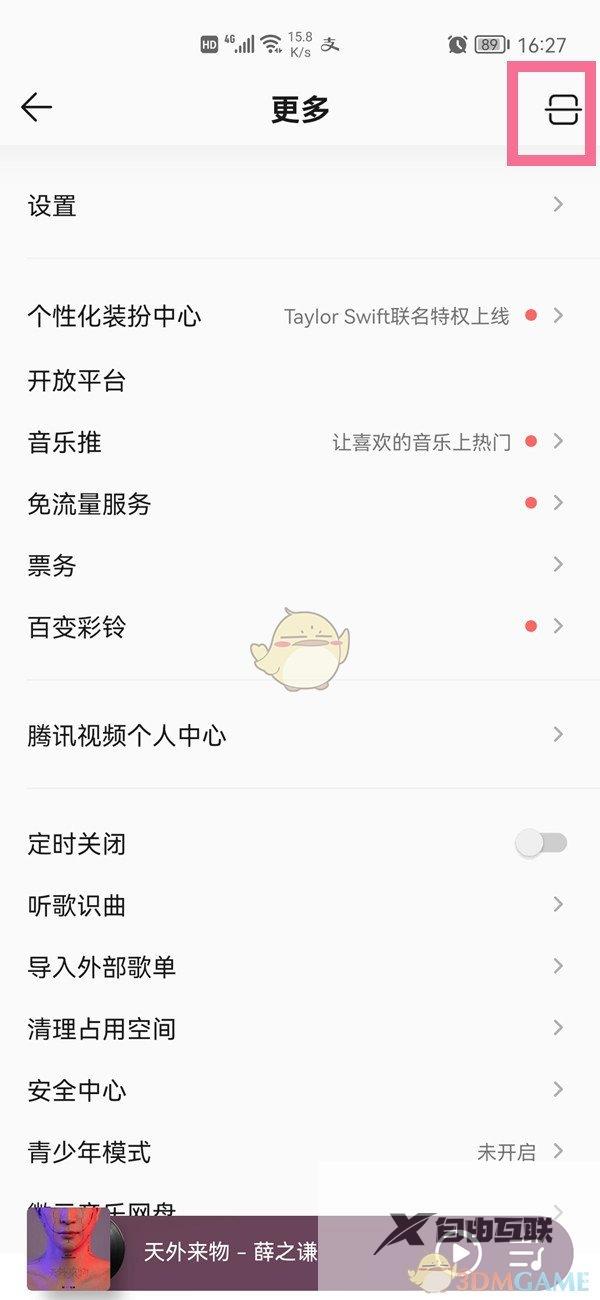Tap the play button in mini player
The width and height of the screenshot is (600, 1300).
[461, 1253]
